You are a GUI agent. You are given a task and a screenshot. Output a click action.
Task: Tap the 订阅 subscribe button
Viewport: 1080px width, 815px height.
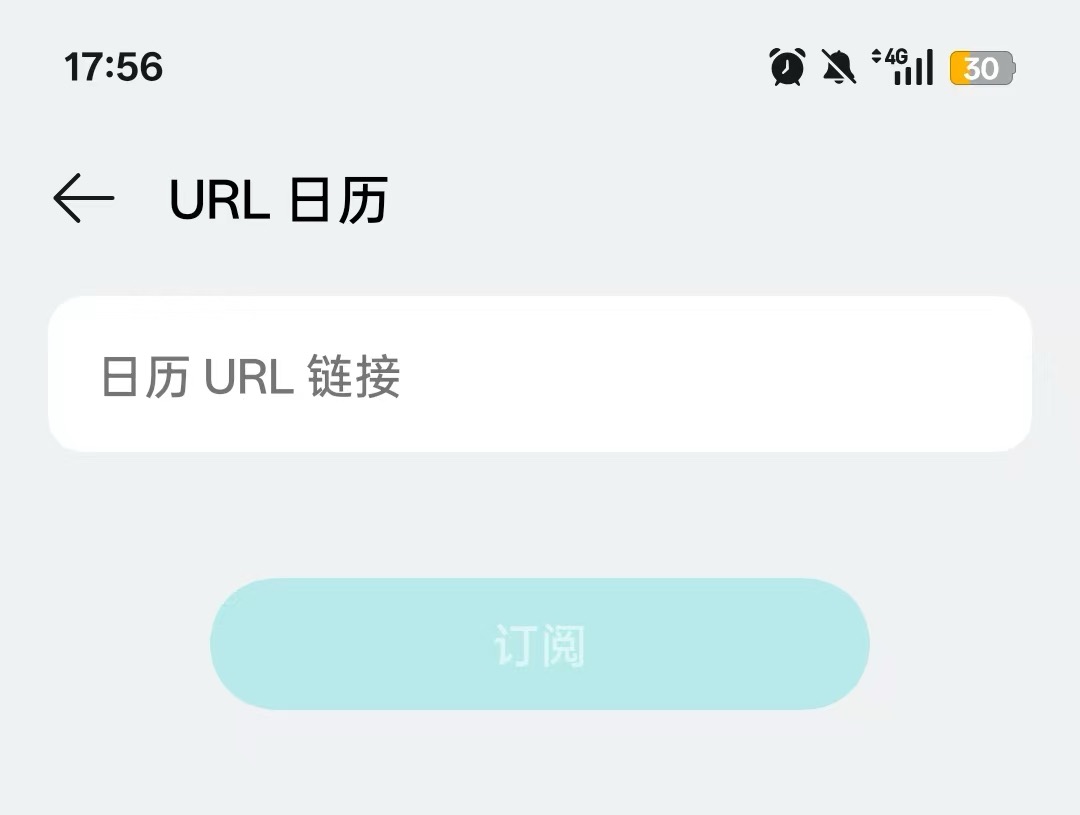pyautogui.click(x=540, y=644)
